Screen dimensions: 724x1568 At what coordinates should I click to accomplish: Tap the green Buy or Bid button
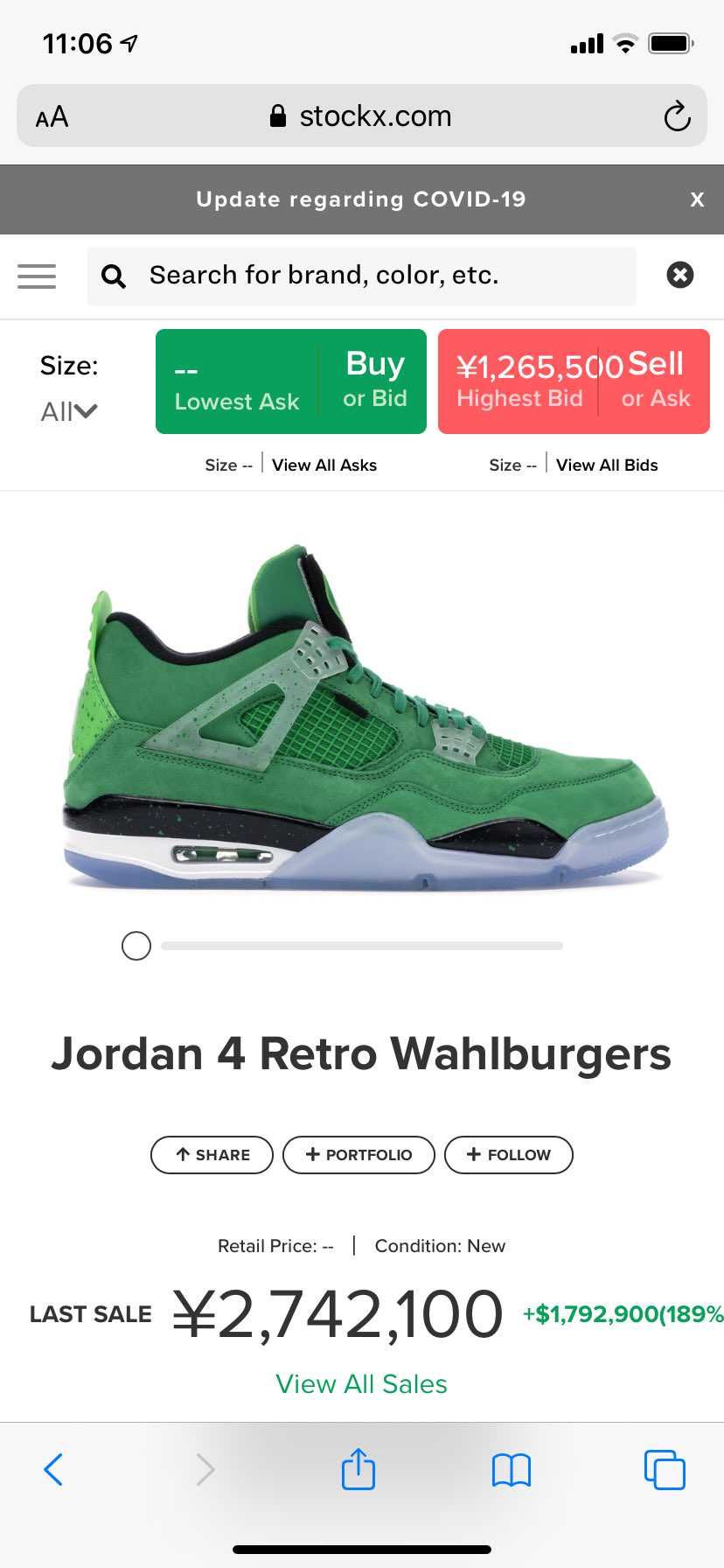pos(374,381)
